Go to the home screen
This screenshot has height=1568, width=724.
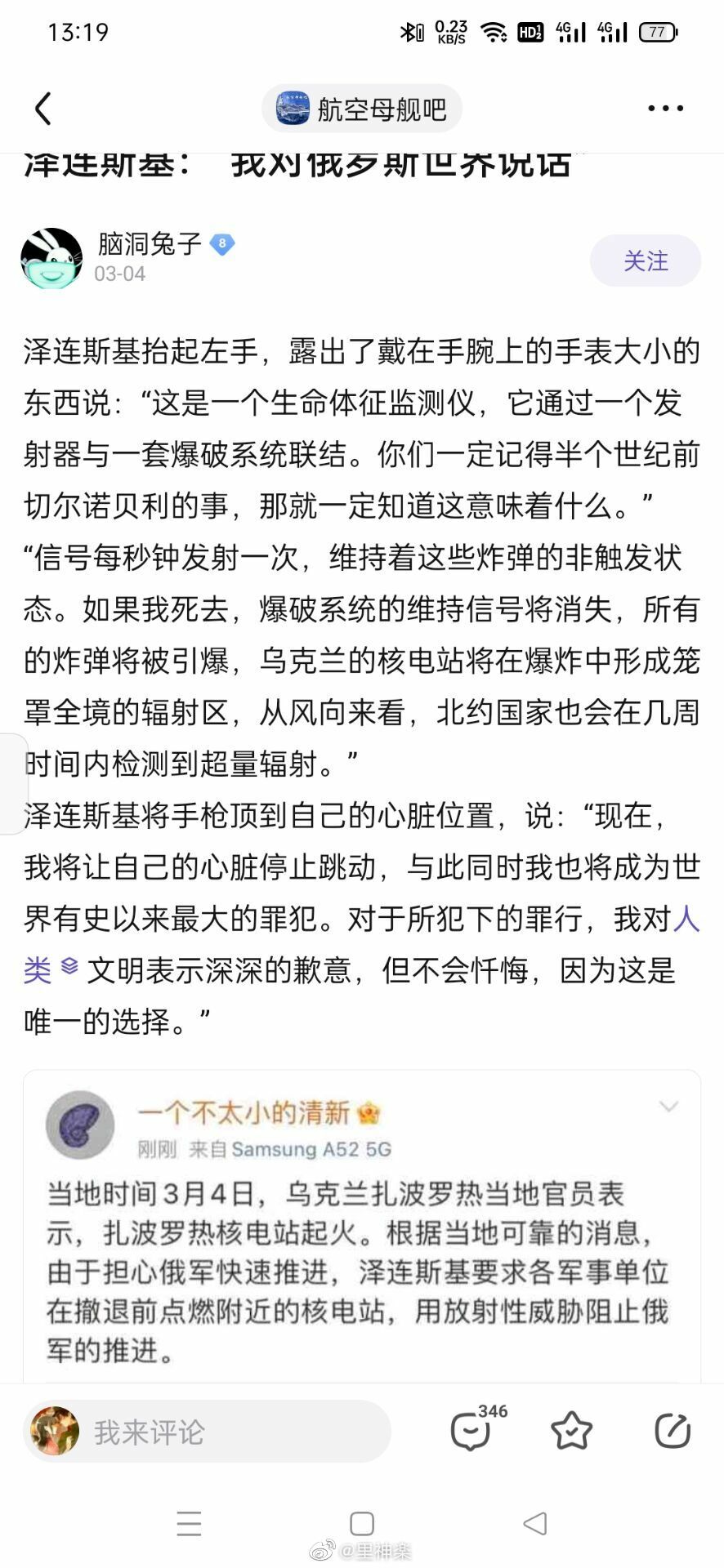point(362,1524)
